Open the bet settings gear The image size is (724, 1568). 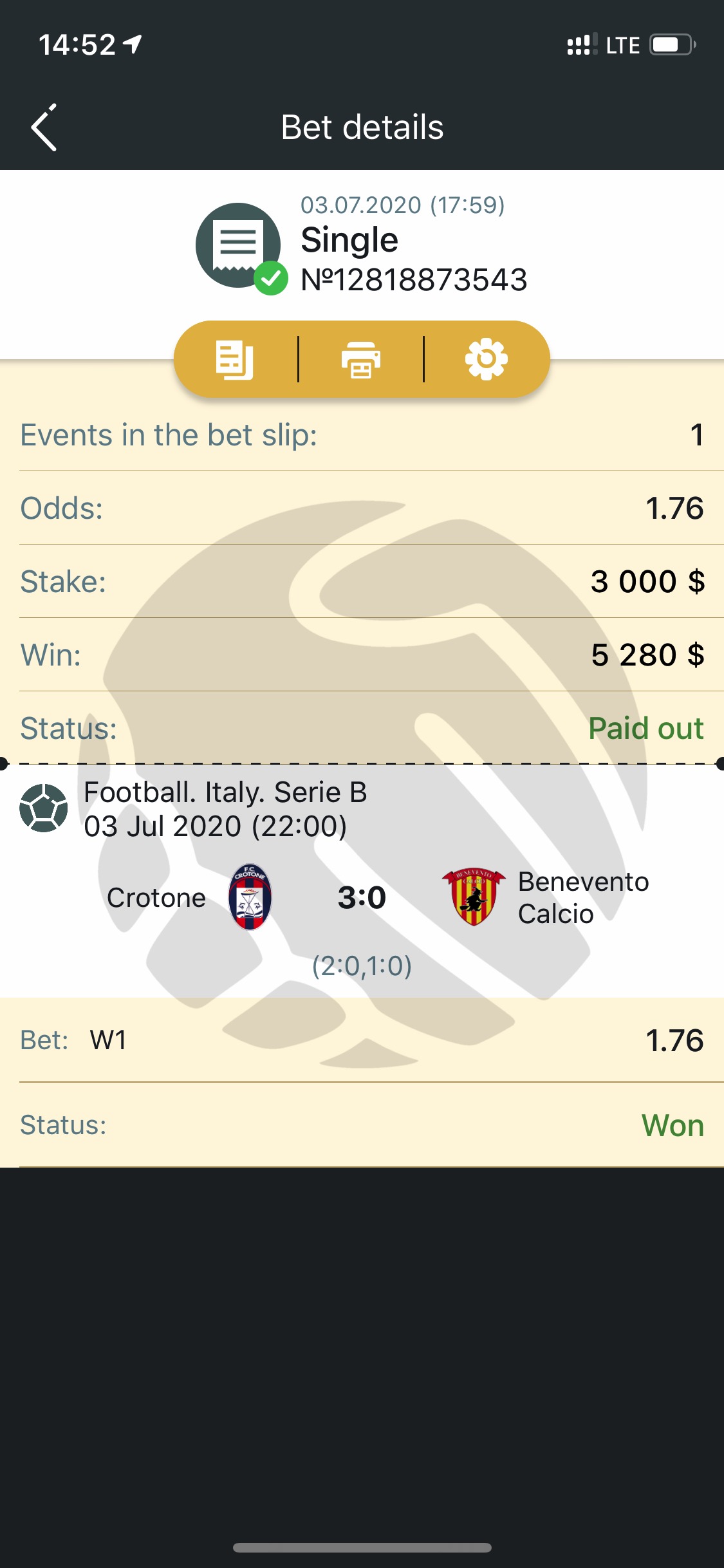click(x=487, y=359)
